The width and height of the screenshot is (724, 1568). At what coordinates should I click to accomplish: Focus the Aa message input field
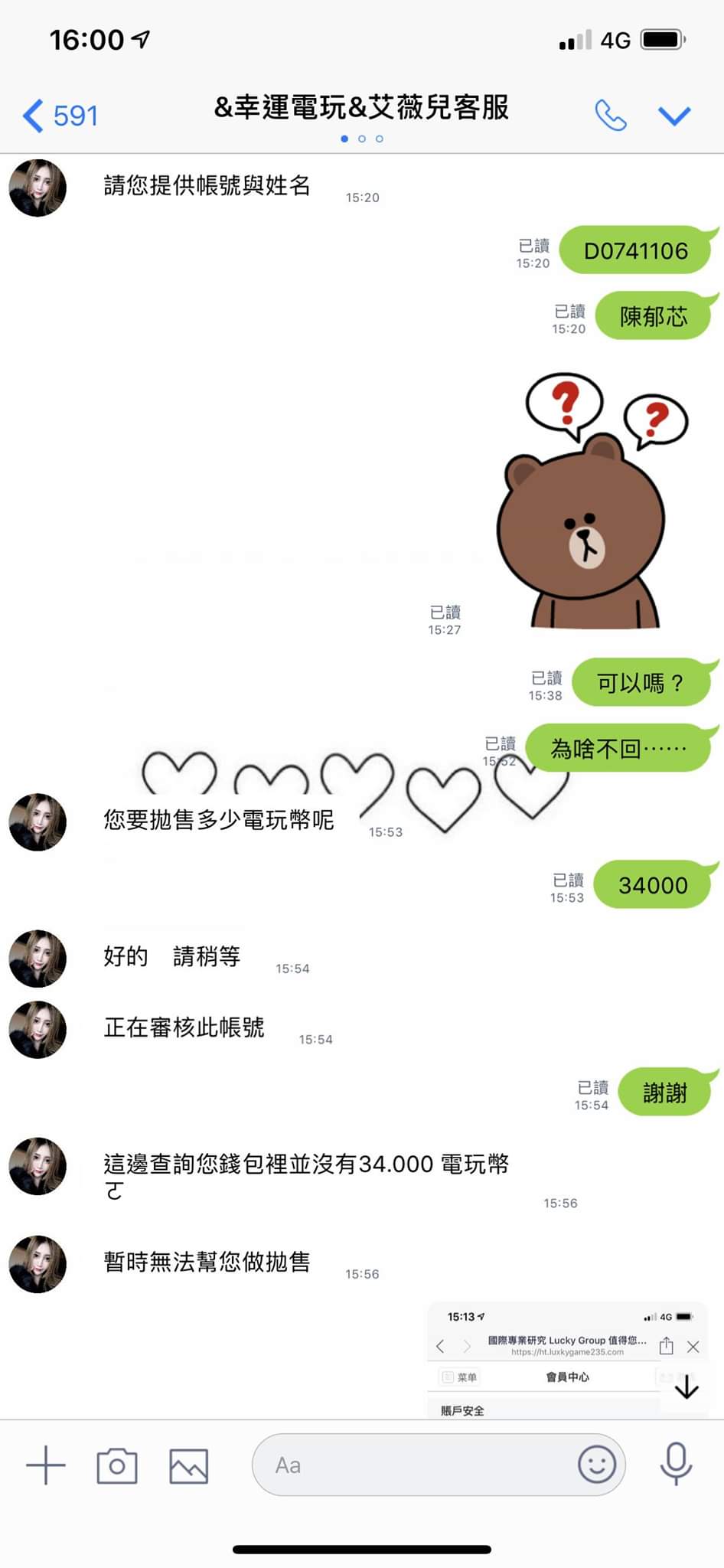pyautogui.click(x=413, y=1465)
